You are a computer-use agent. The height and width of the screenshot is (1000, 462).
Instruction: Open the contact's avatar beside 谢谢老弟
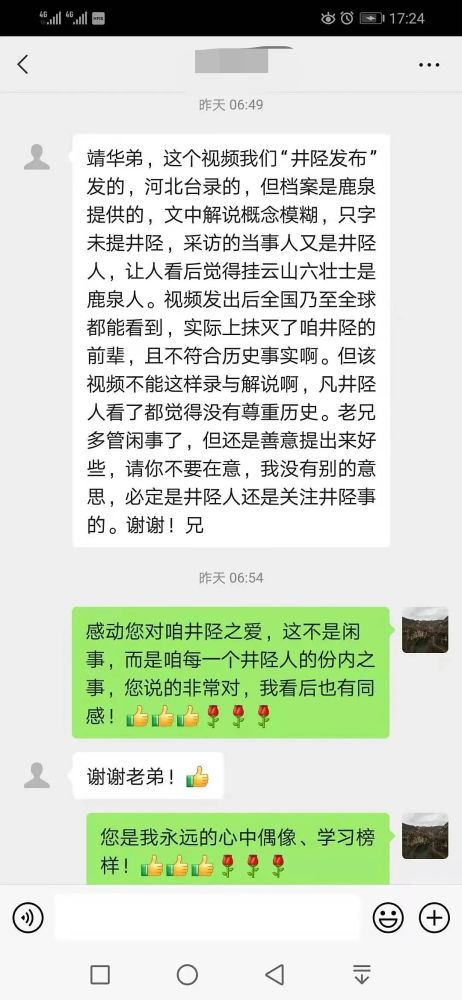coord(36,775)
